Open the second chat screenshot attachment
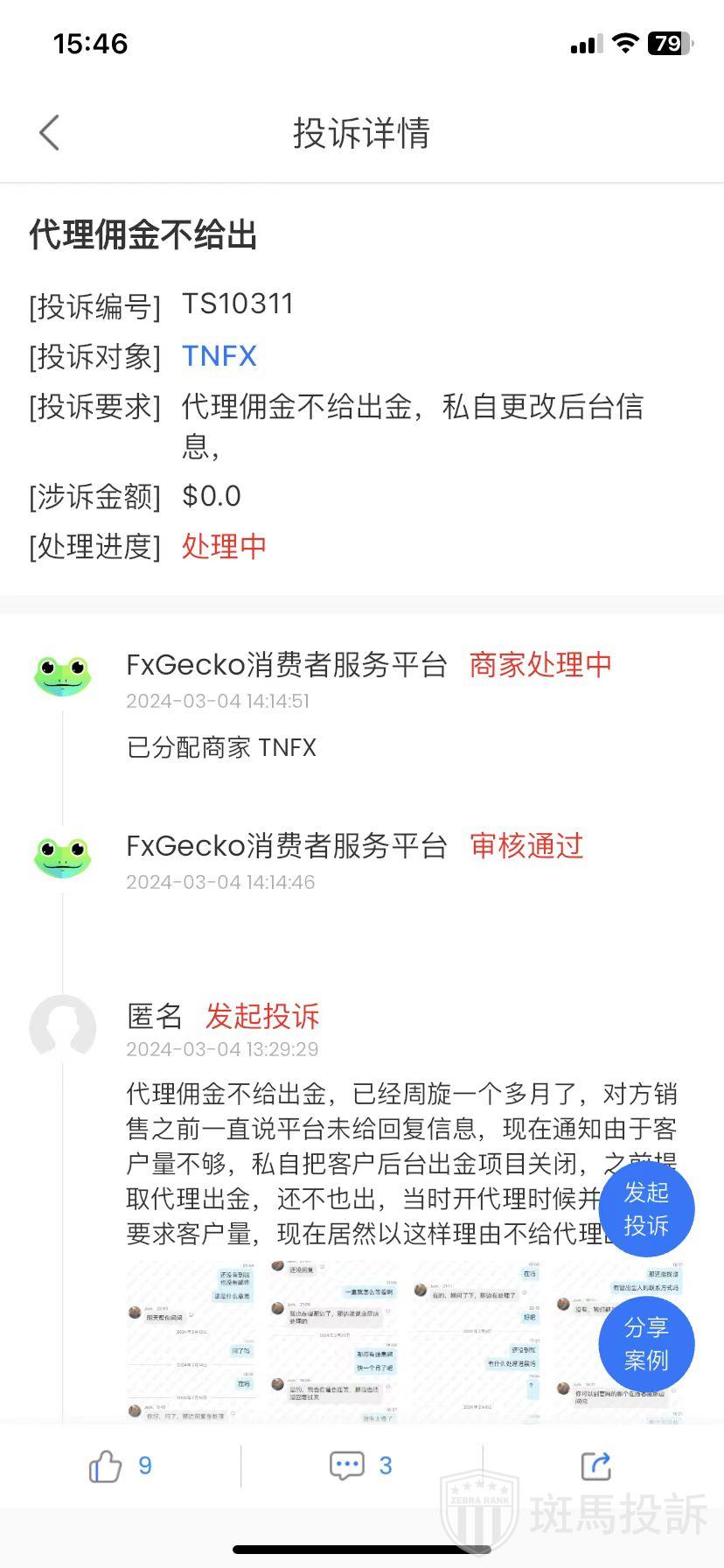The height and width of the screenshot is (1568, 724). 334,1340
